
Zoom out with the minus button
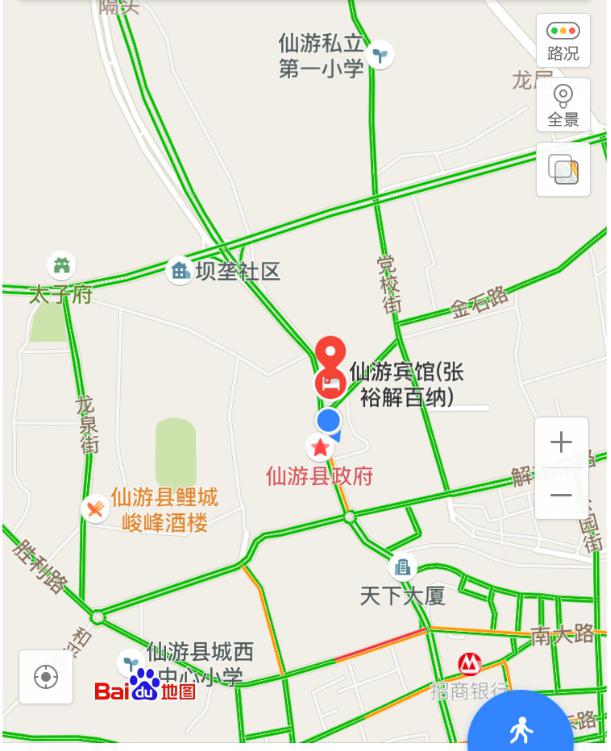coord(561,495)
